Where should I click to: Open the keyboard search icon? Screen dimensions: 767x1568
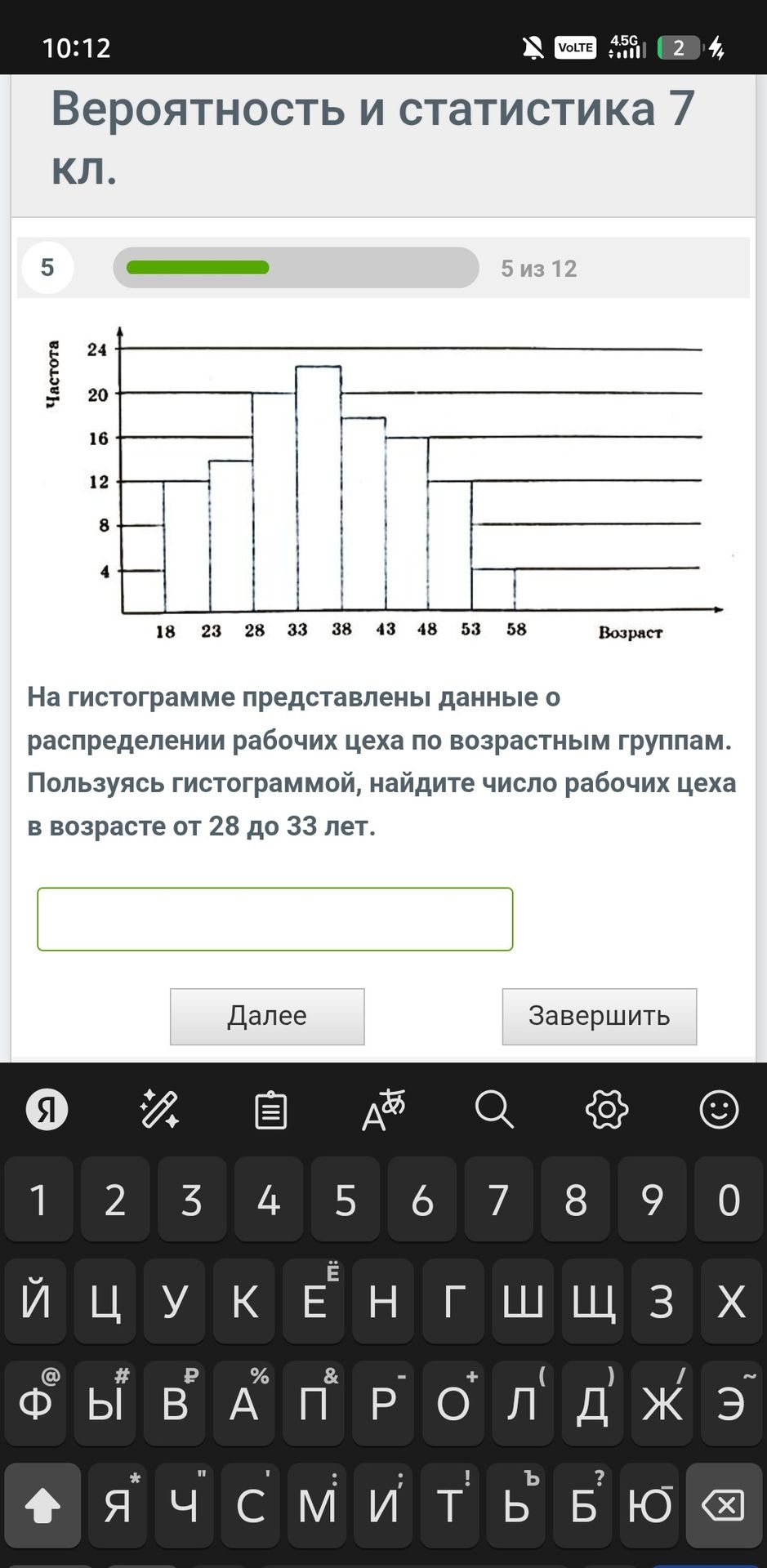(x=494, y=1109)
